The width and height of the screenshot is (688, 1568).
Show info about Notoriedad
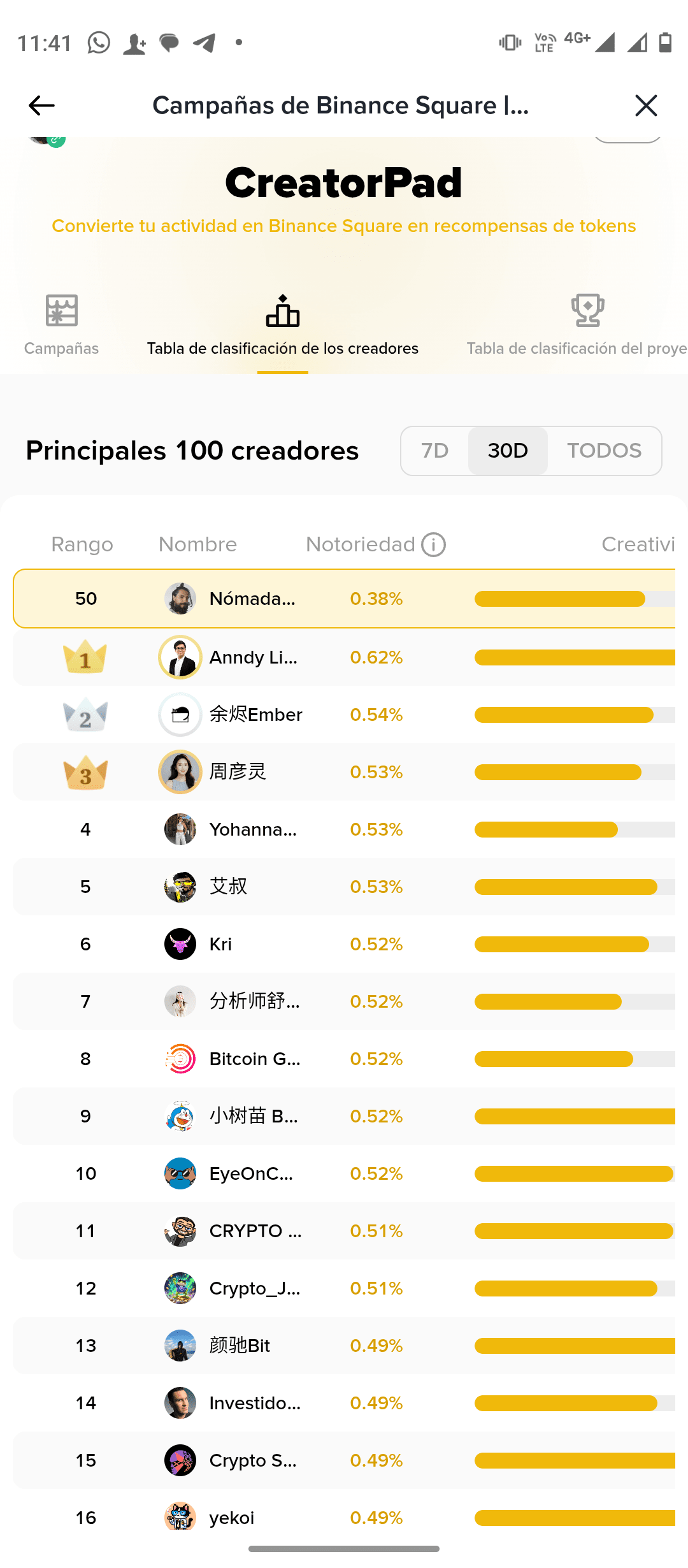(x=434, y=545)
